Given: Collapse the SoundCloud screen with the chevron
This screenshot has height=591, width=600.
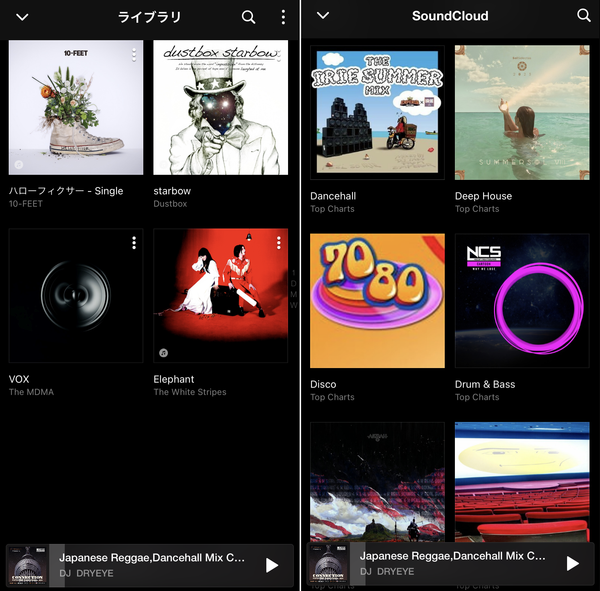Looking at the screenshot, I should click(323, 15).
